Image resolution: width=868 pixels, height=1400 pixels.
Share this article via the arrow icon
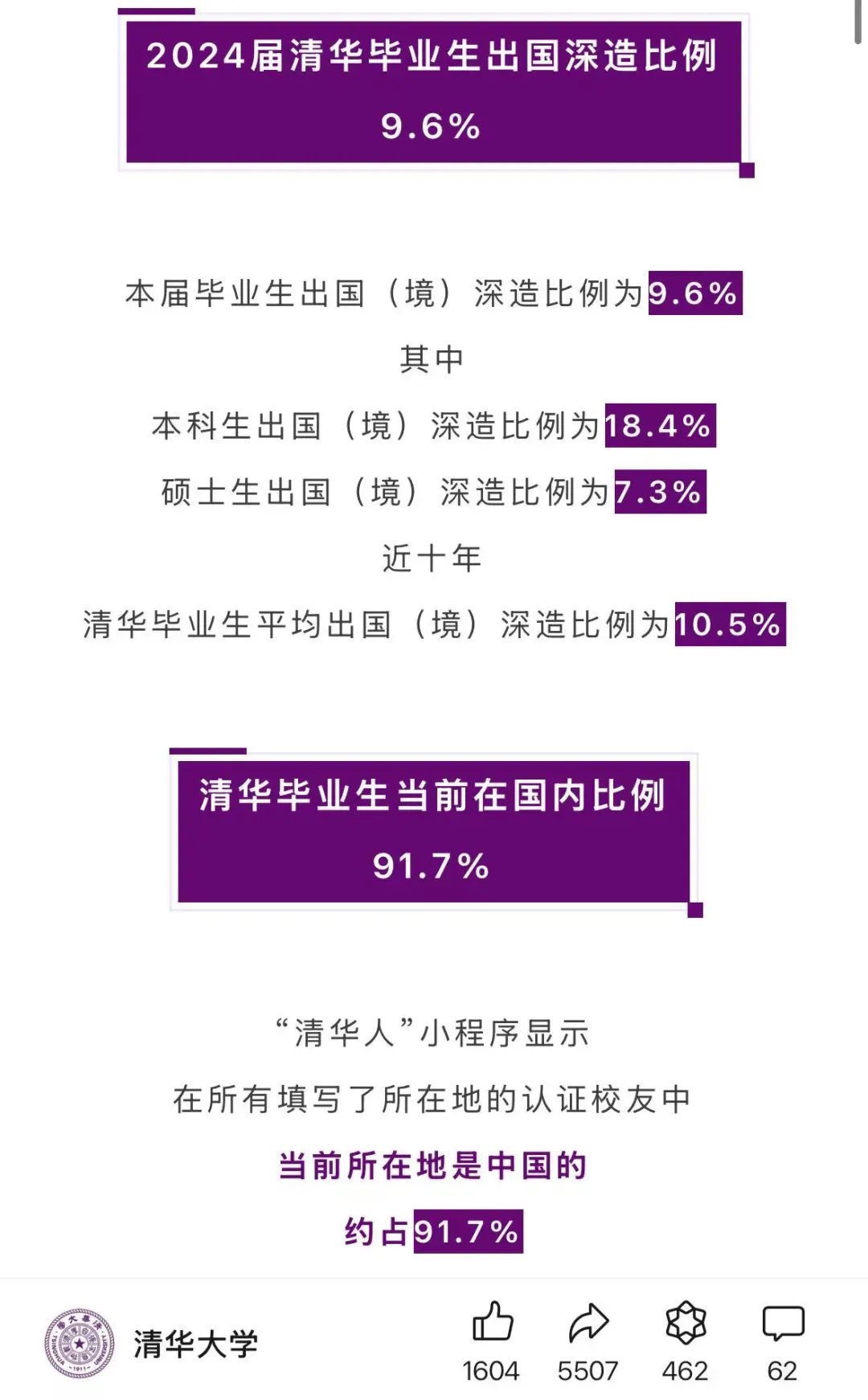click(x=588, y=1323)
